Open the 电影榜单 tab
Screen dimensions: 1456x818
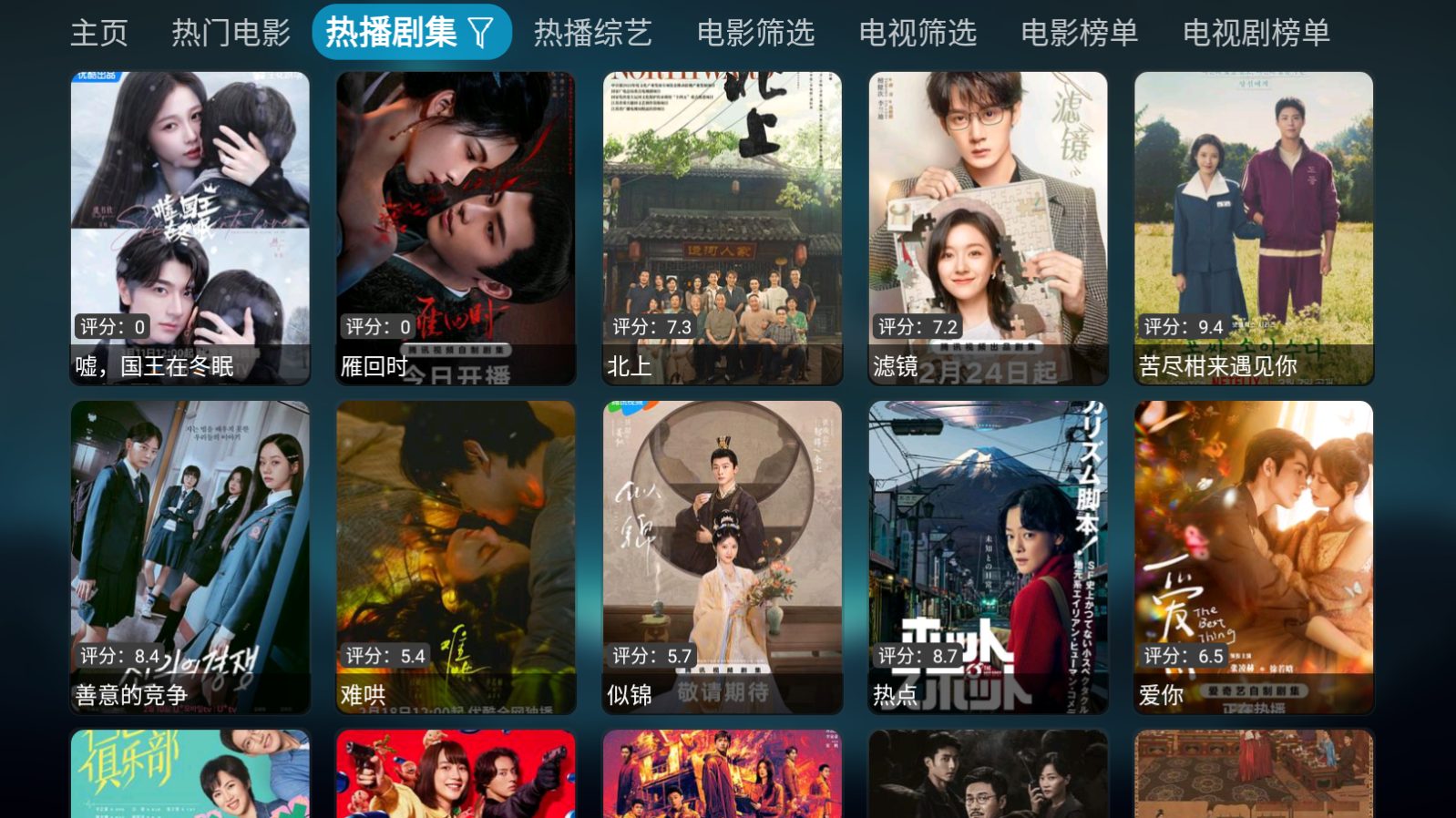(1079, 34)
